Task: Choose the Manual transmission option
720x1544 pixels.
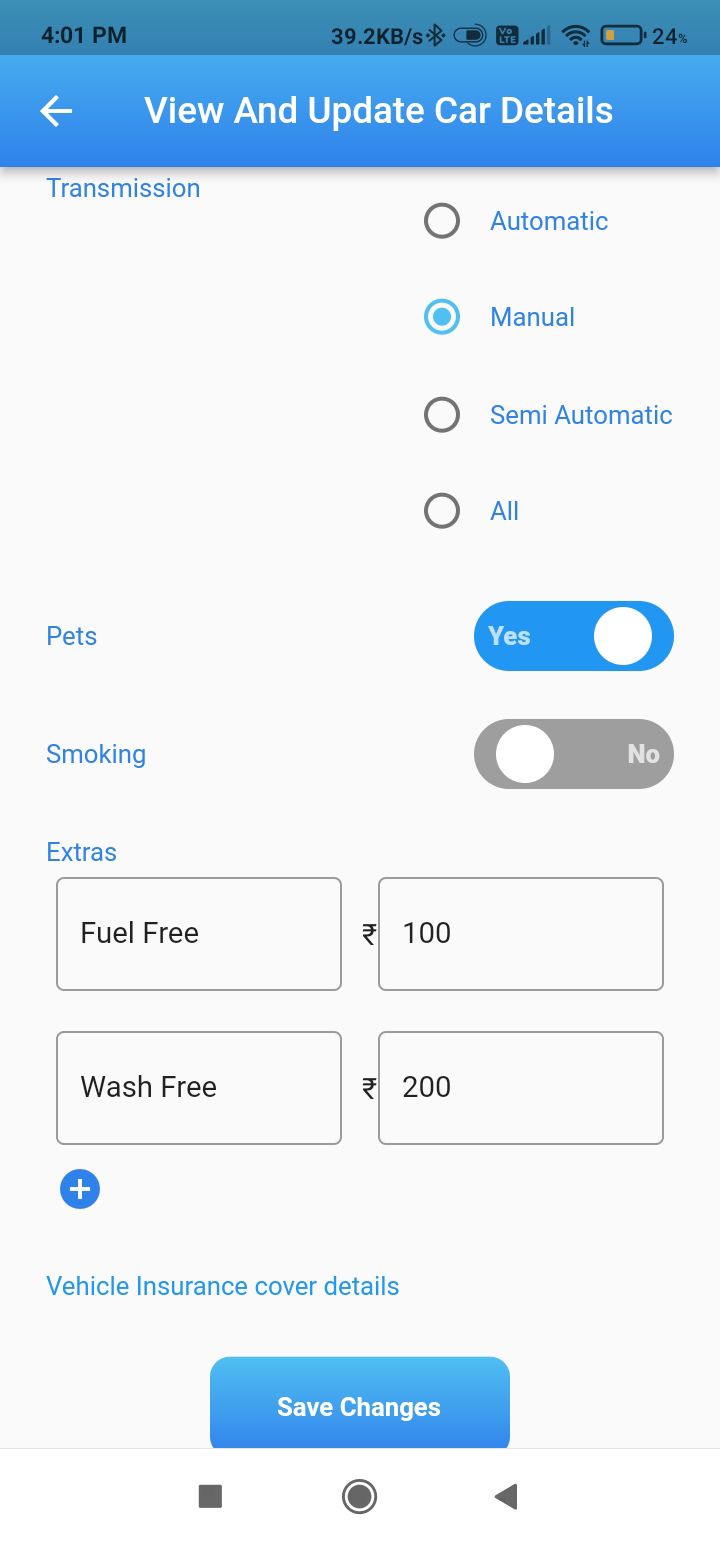Action: (442, 317)
